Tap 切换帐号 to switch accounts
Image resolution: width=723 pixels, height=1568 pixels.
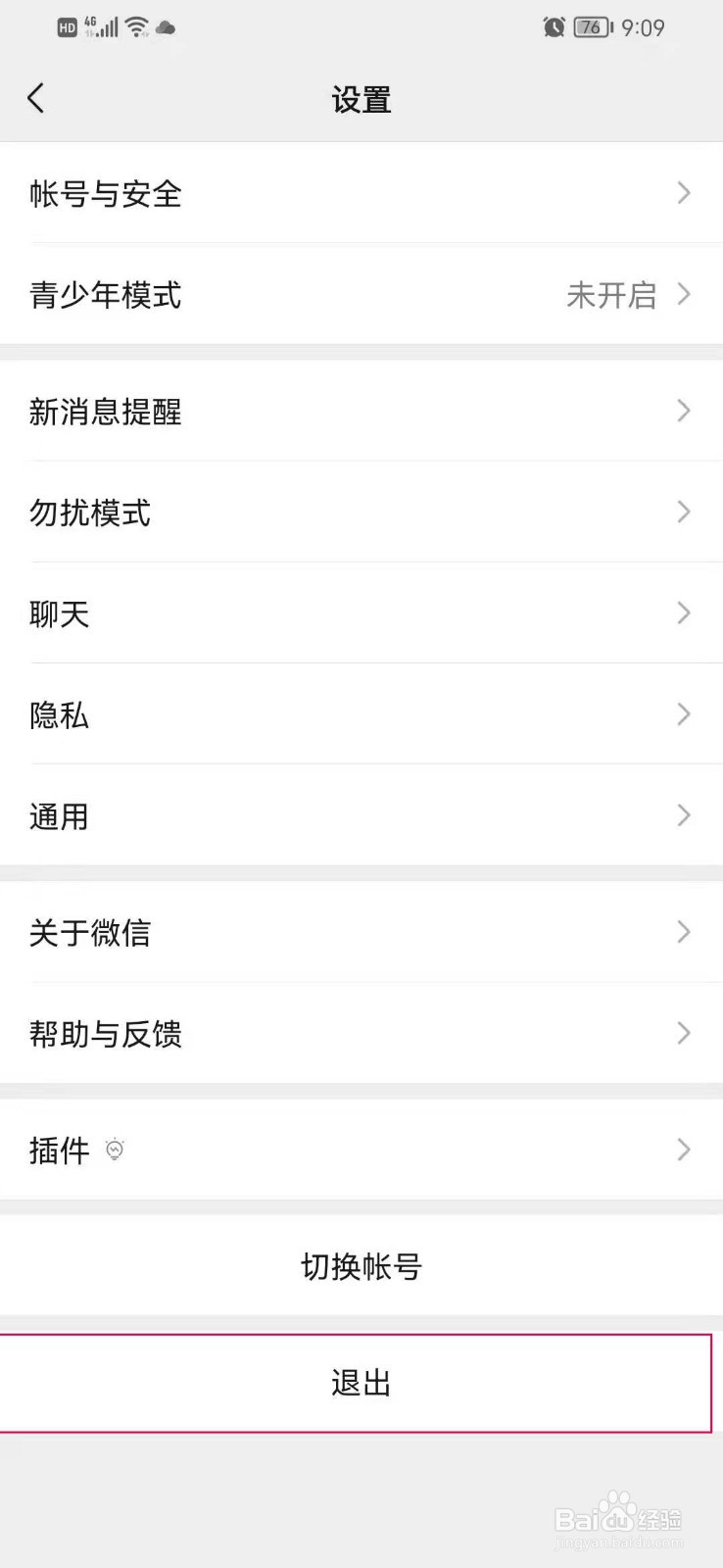tap(361, 1266)
